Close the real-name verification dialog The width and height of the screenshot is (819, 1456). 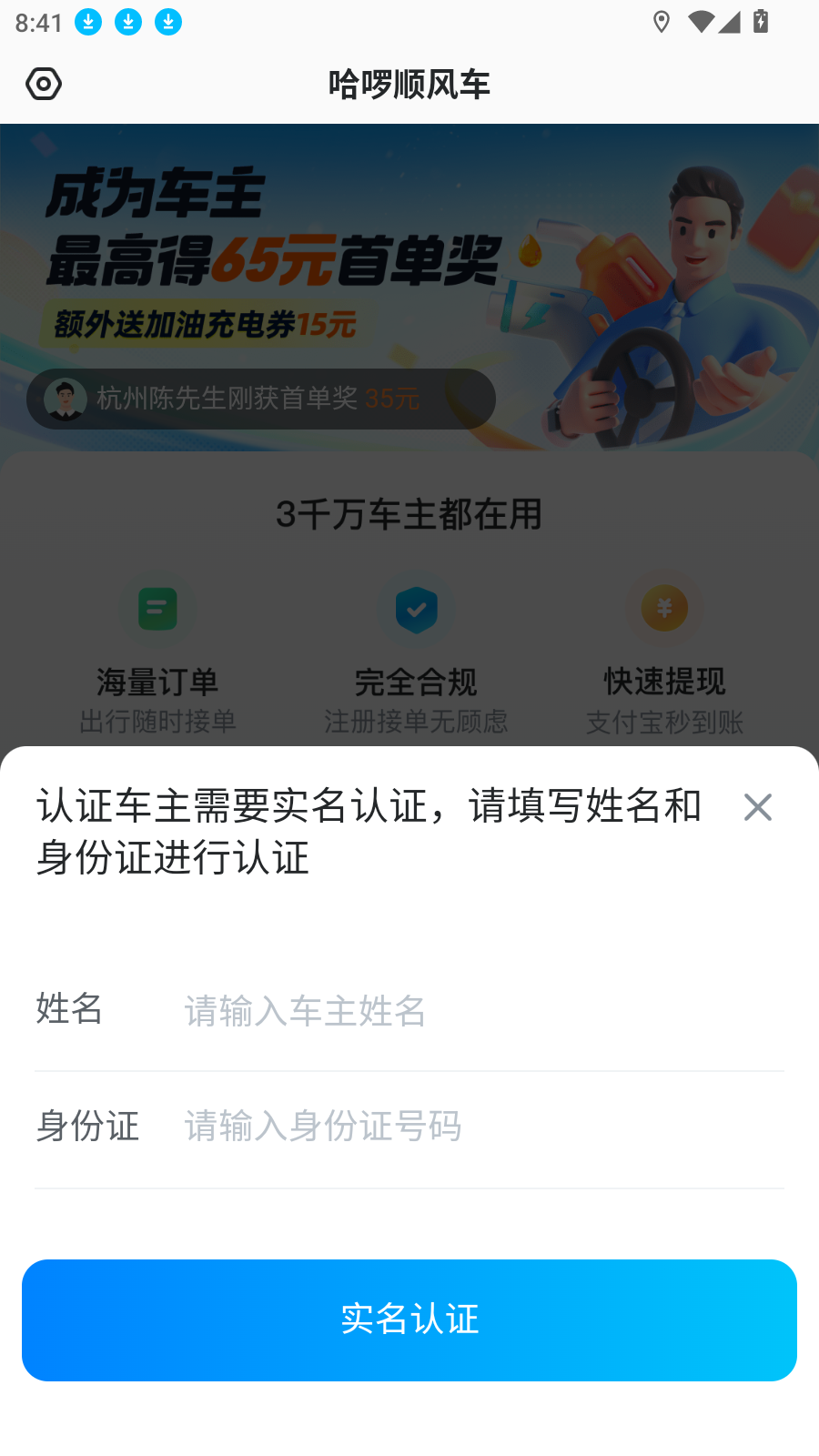[757, 807]
